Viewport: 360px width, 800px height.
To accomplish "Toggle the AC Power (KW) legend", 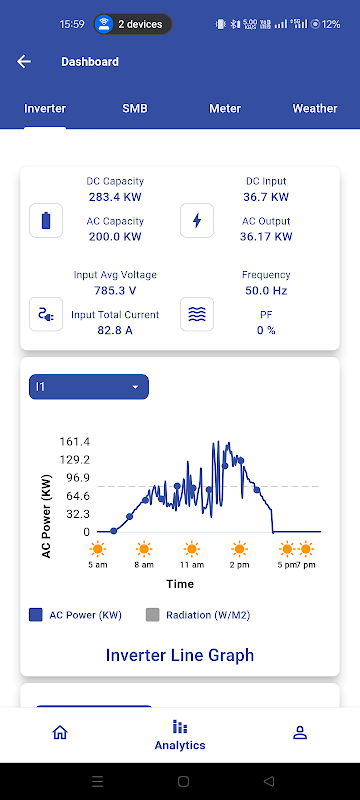I will [x=75, y=615].
